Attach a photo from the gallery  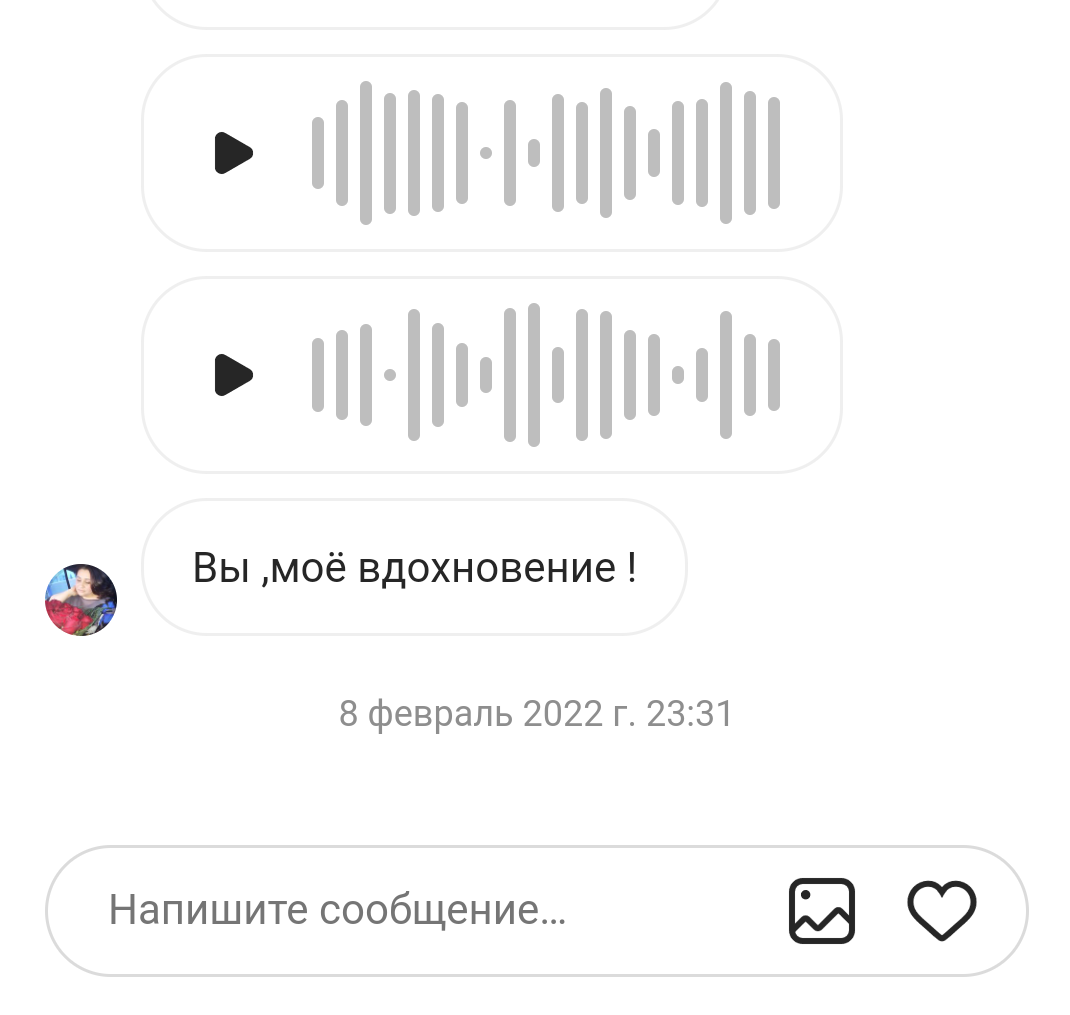pyautogui.click(x=822, y=910)
